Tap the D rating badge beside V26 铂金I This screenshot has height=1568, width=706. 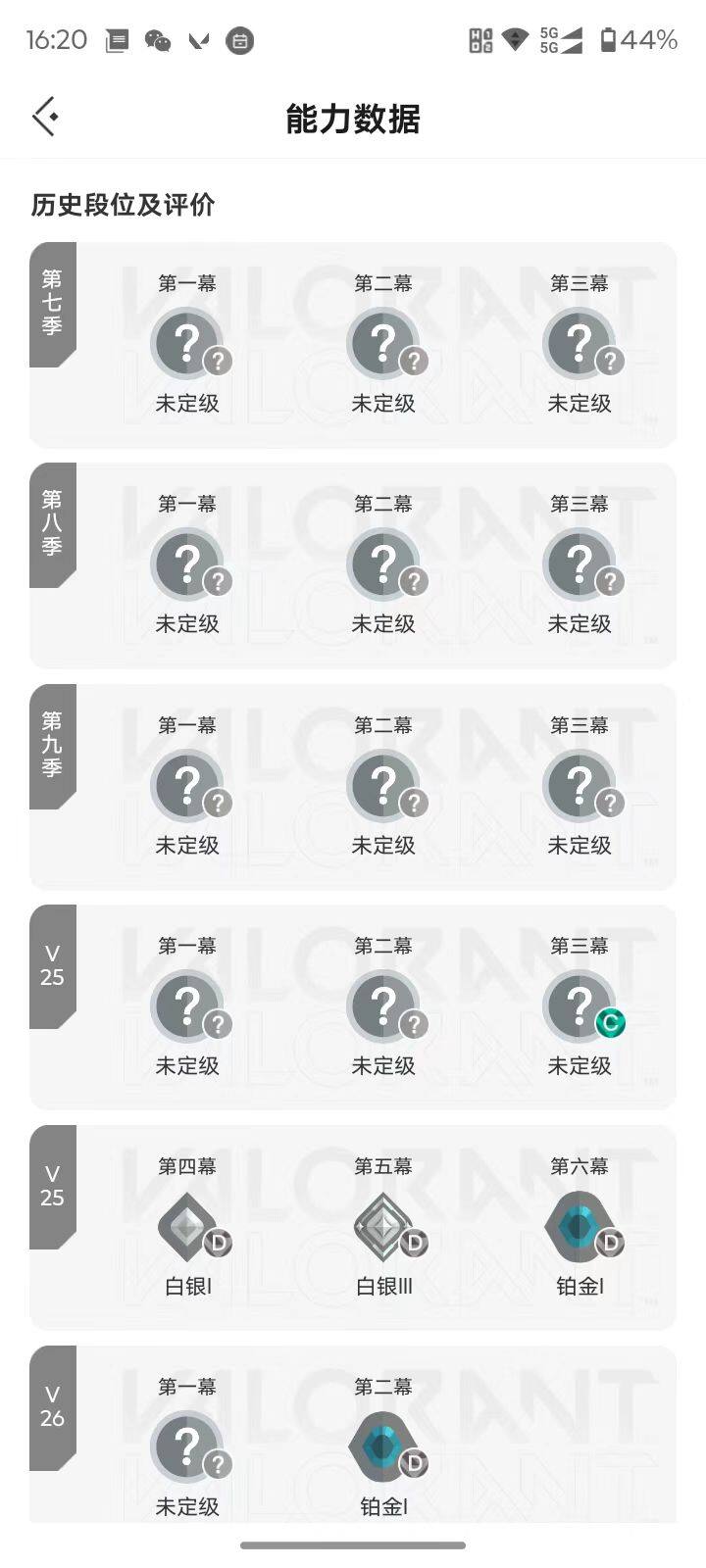click(416, 1464)
